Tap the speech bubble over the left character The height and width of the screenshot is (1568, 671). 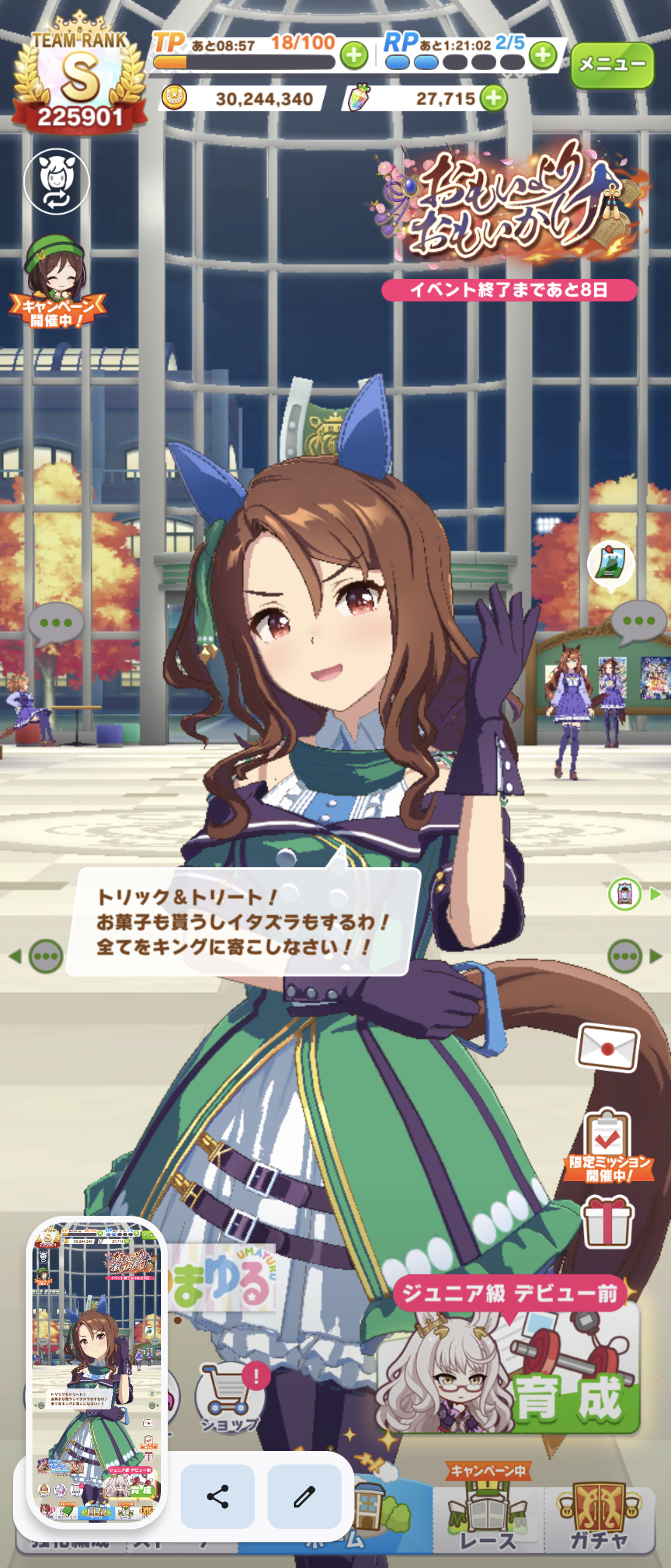(56, 623)
